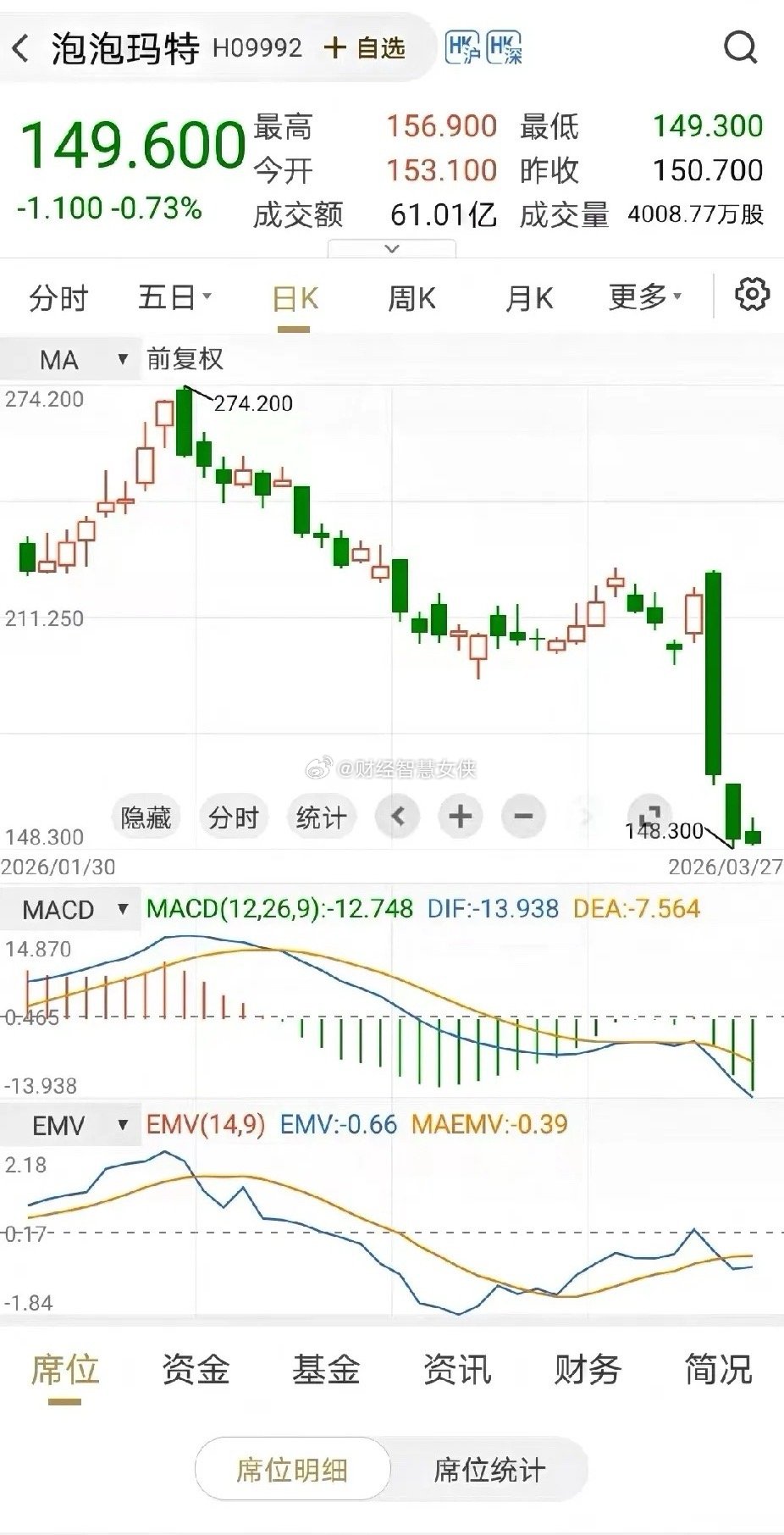Expand the 更多 chart period menu

644,297
